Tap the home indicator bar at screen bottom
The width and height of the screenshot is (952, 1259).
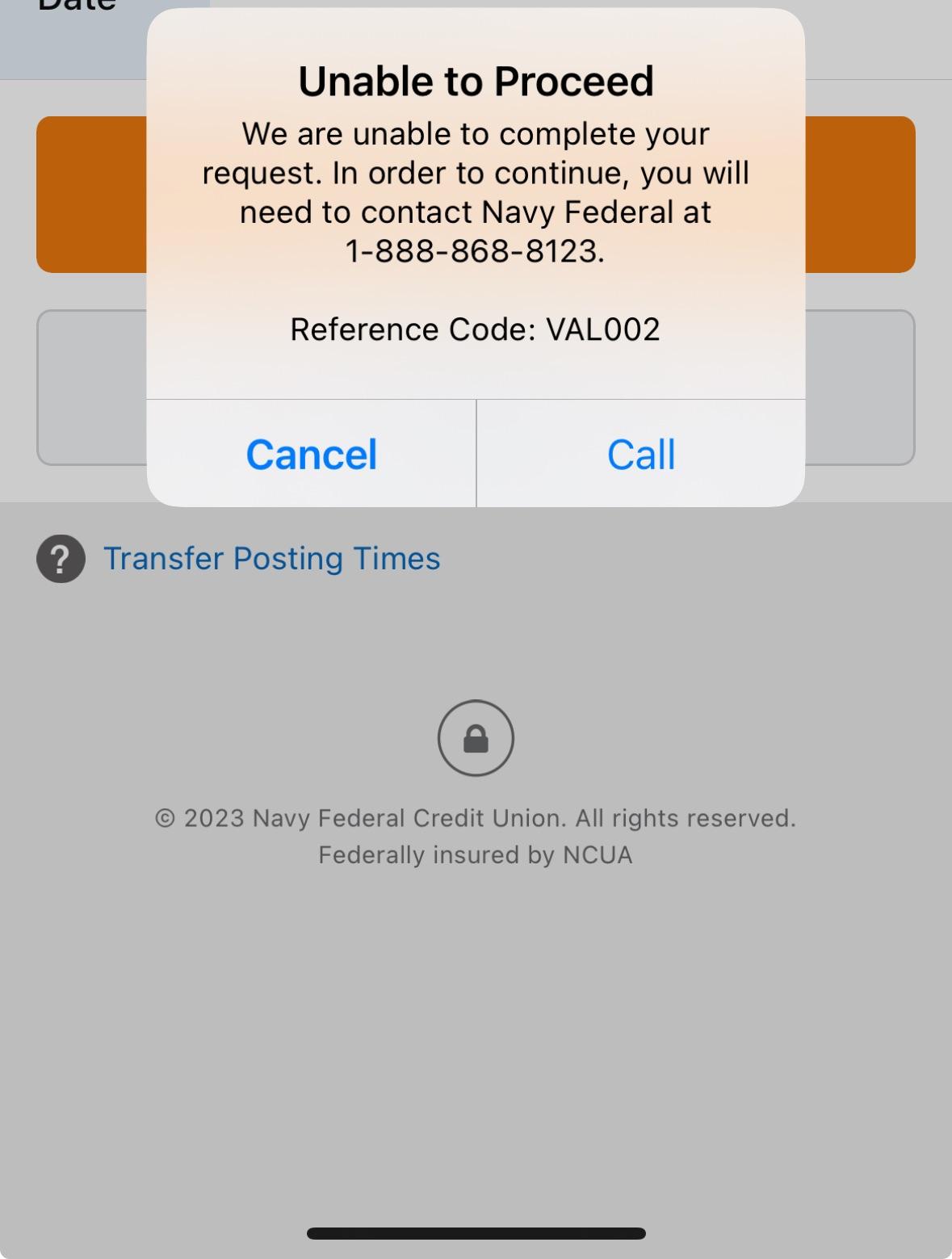tap(476, 1232)
